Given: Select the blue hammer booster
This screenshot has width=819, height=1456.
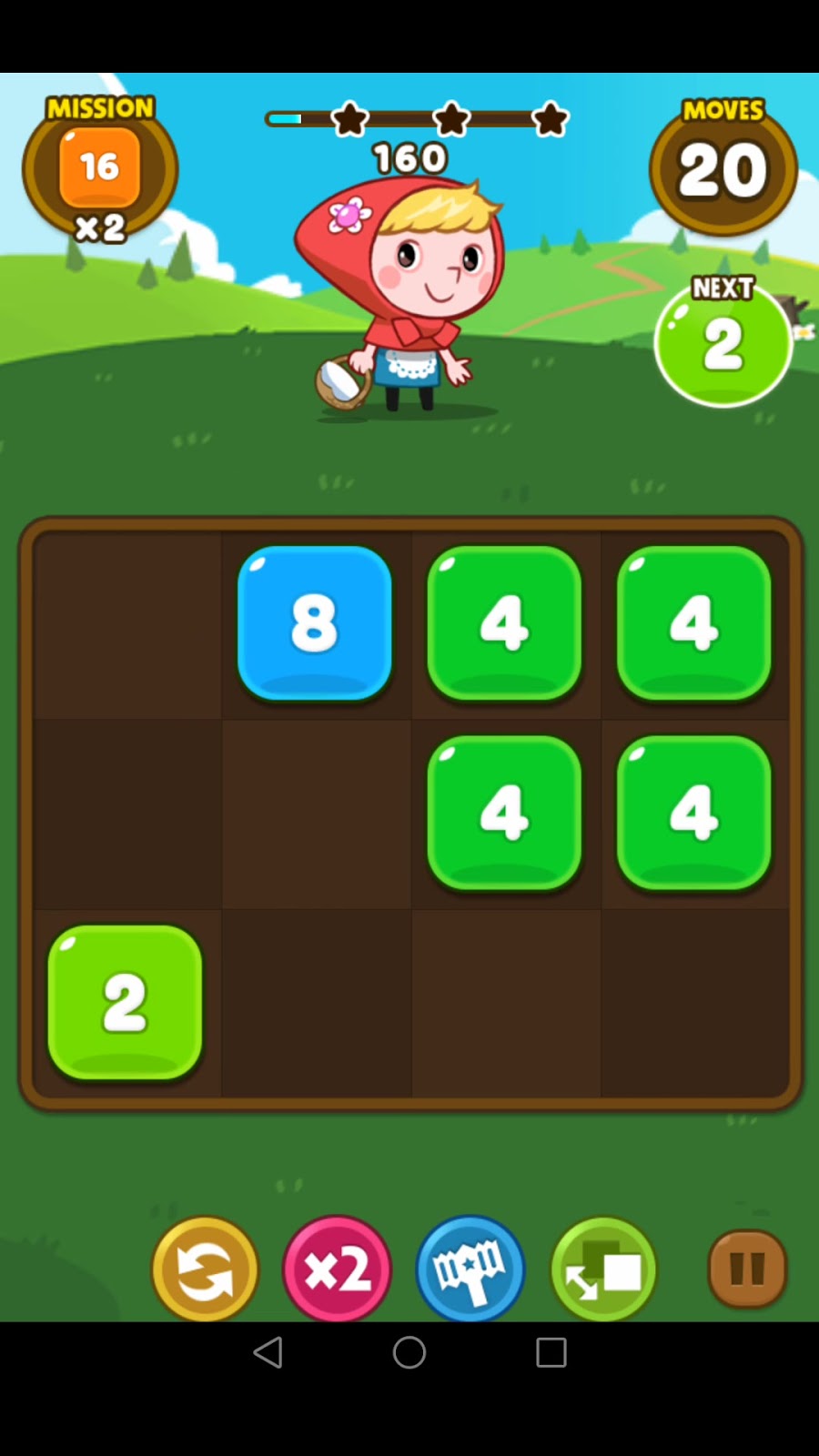Looking at the screenshot, I should pyautogui.click(x=470, y=1269).
